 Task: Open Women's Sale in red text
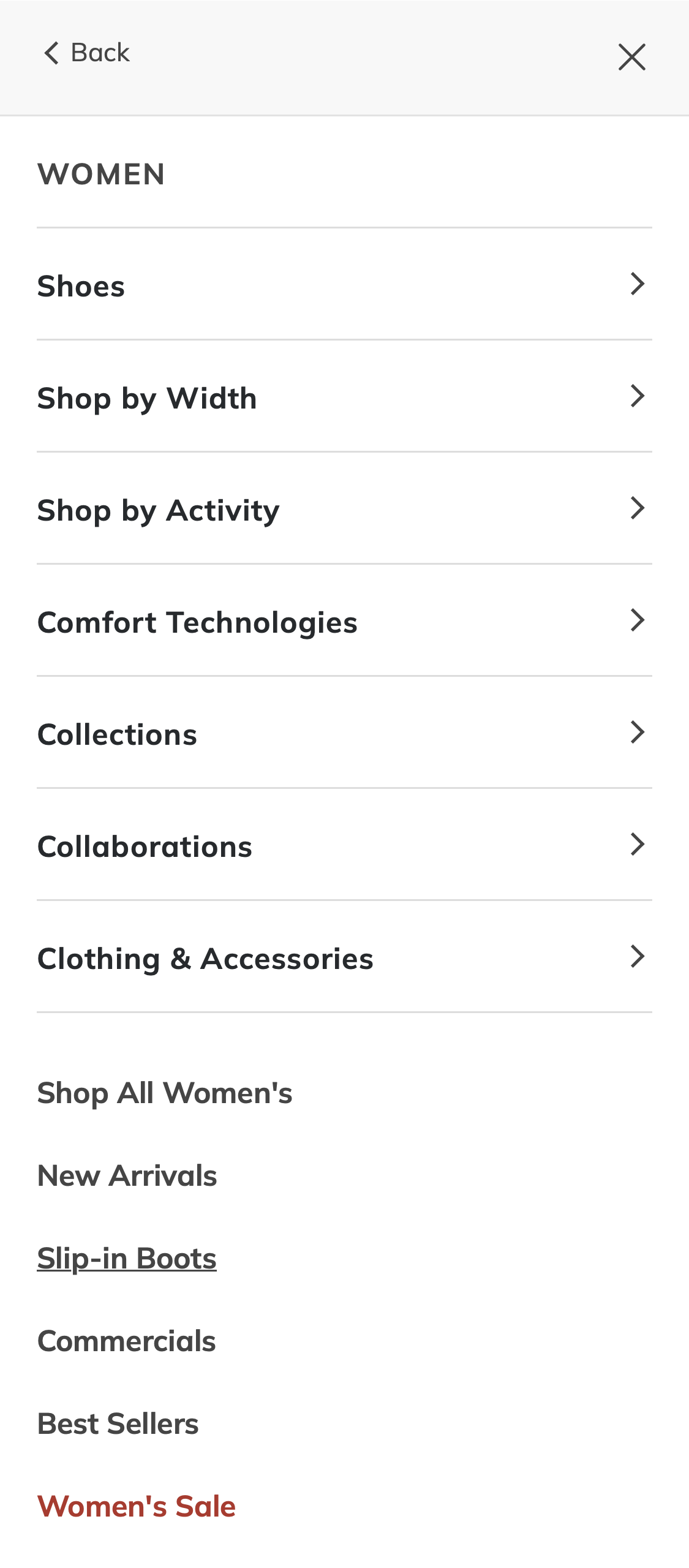136,1506
